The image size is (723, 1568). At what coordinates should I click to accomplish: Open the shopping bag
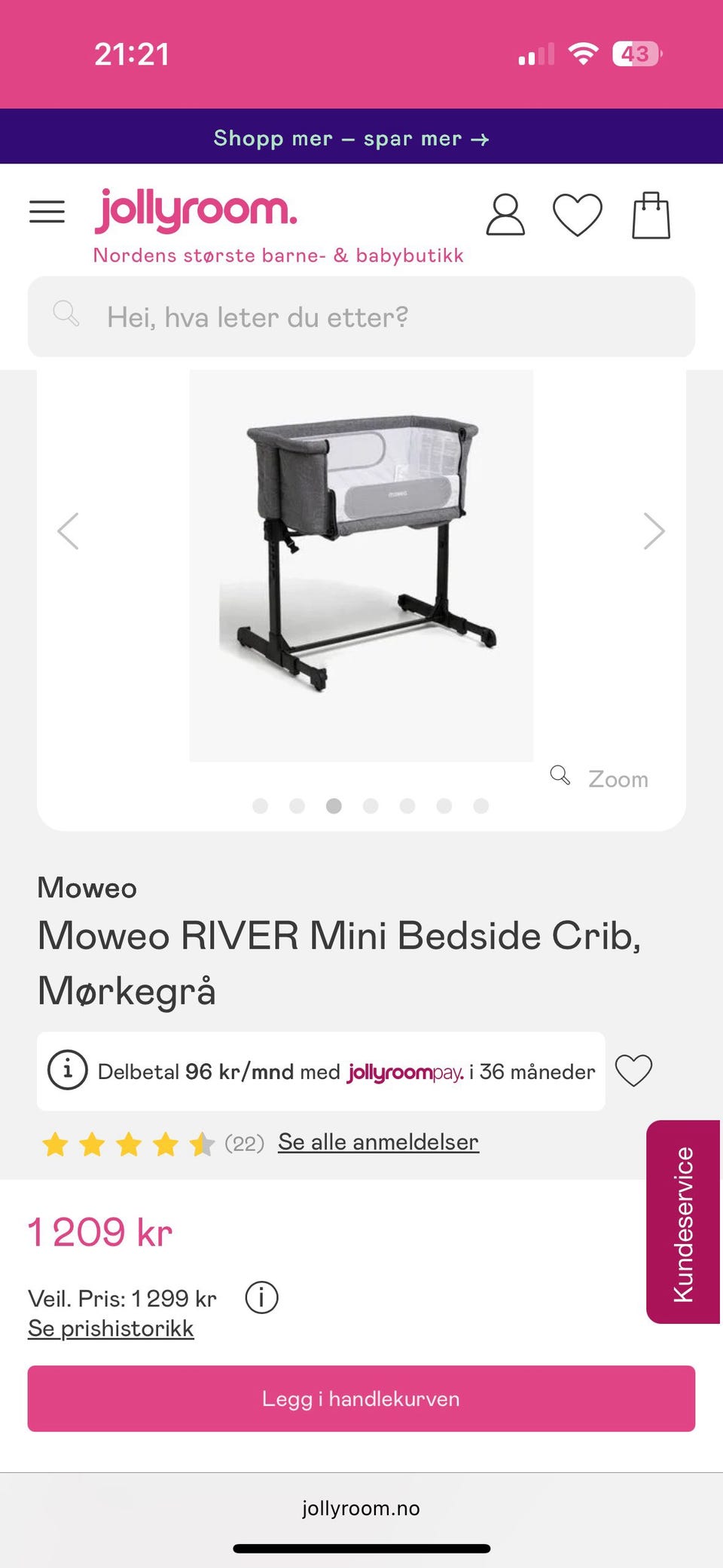click(651, 215)
